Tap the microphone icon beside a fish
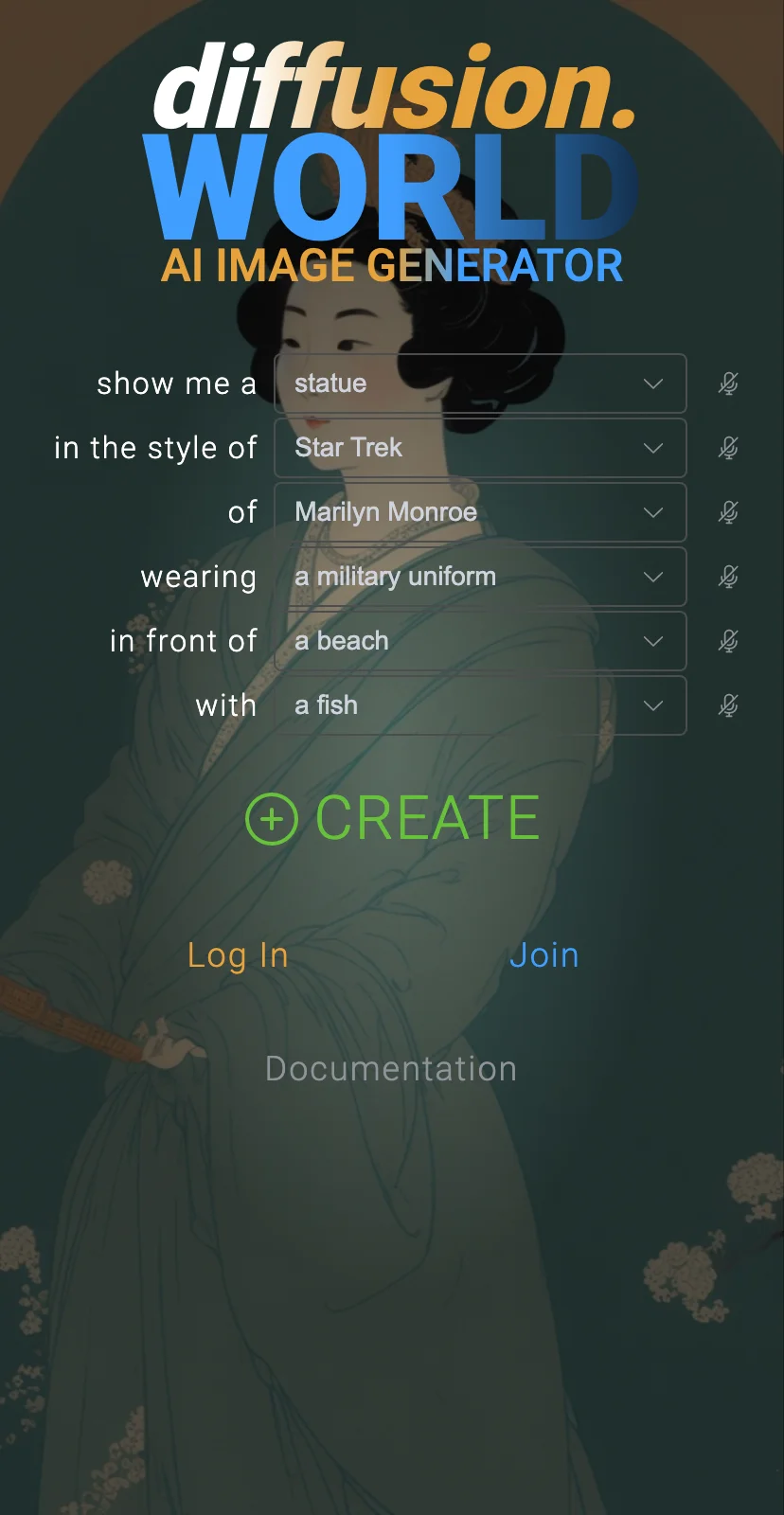The height and width of the screenshot is (1515, 784). coord(728,705)
